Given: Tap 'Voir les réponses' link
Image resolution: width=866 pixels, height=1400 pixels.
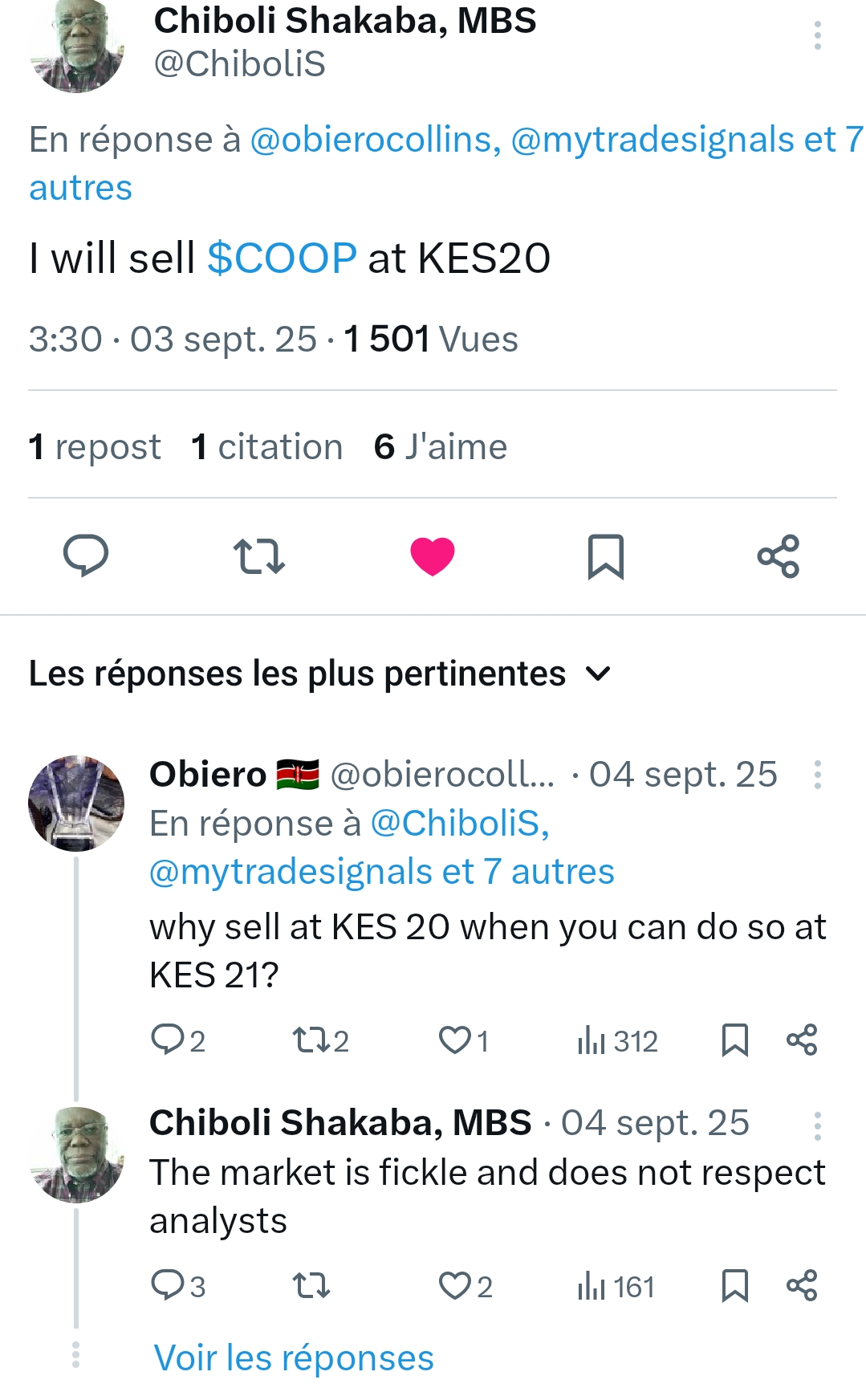Looking at the screenshot, I should point(294,1358).
